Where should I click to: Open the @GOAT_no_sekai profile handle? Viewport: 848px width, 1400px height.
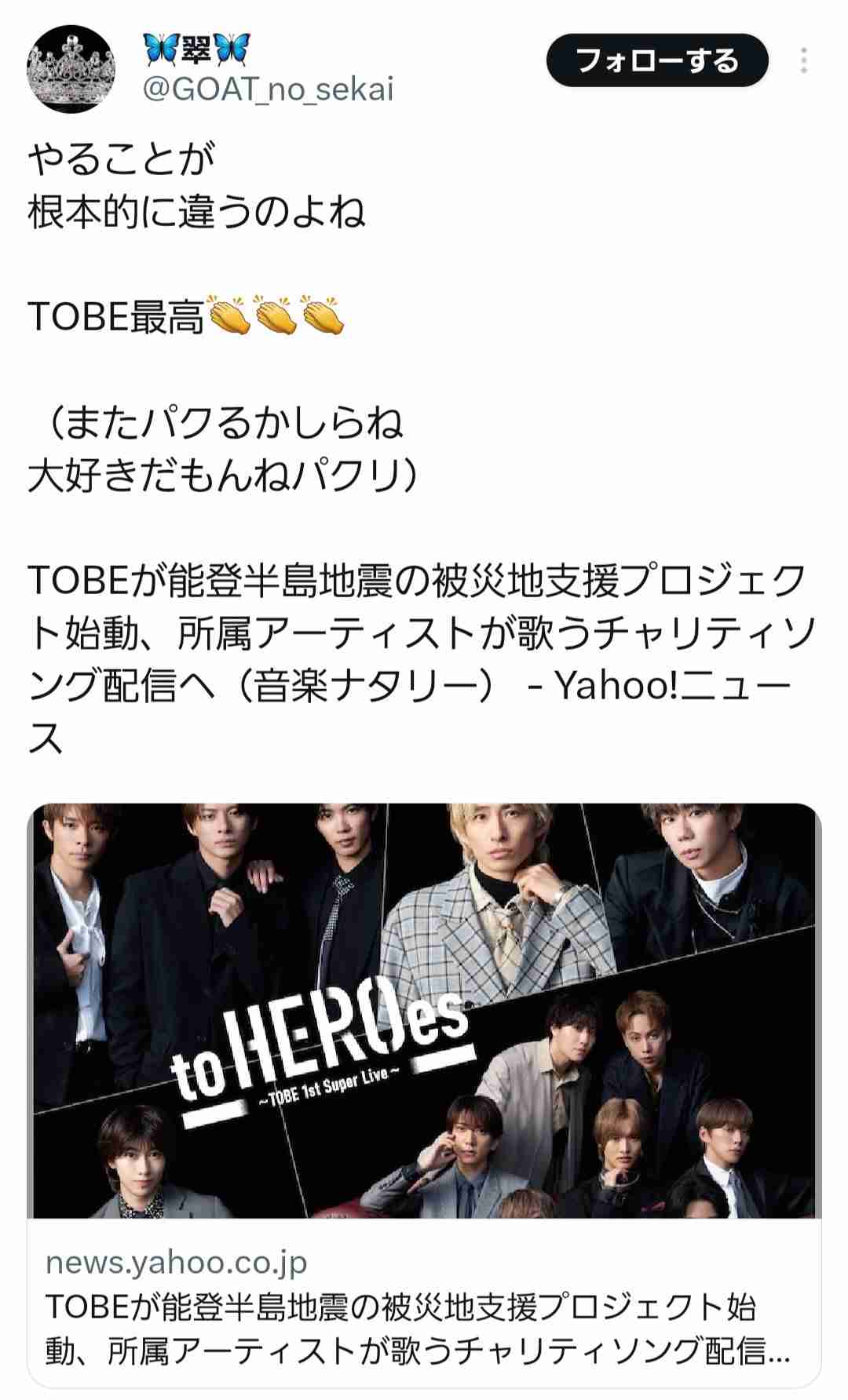pos(267,90)
